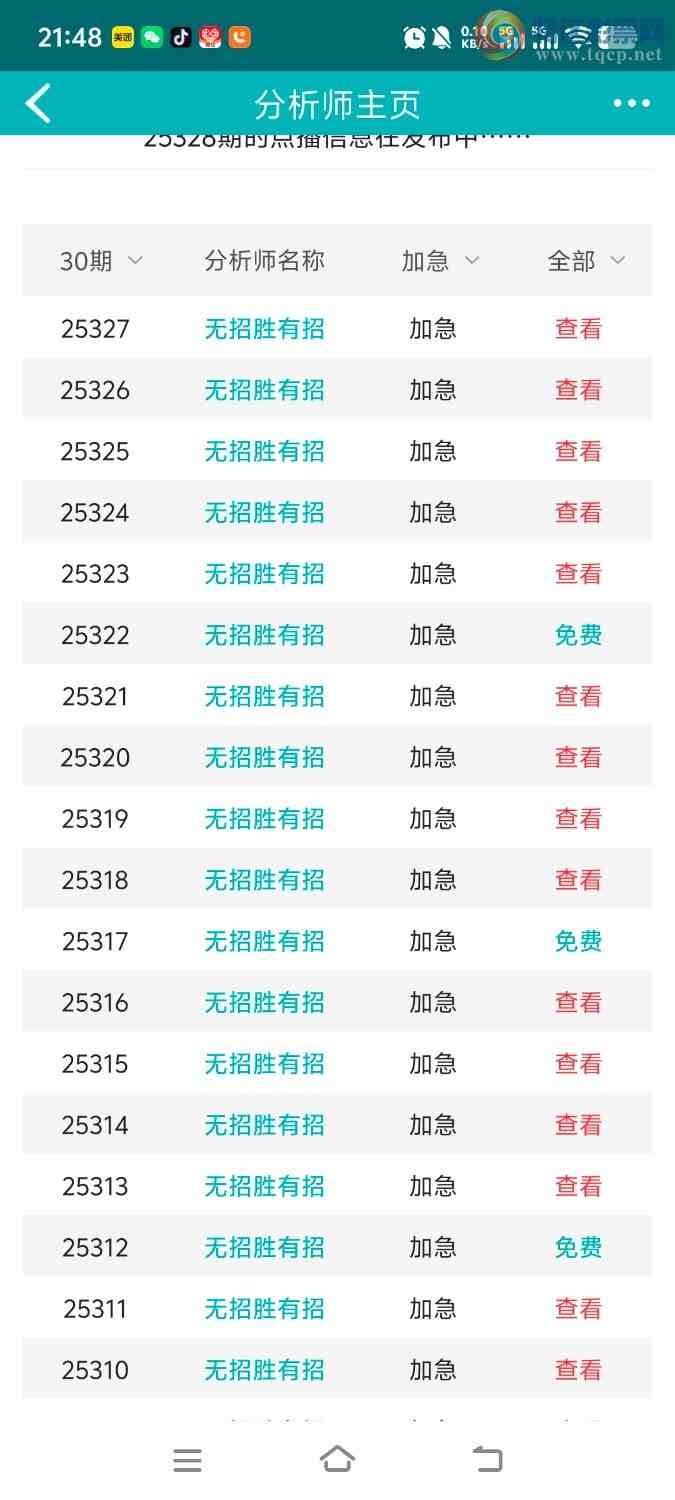Check the 25323 period via 查看
This screenshot has width=675, height=1500.
578,574
